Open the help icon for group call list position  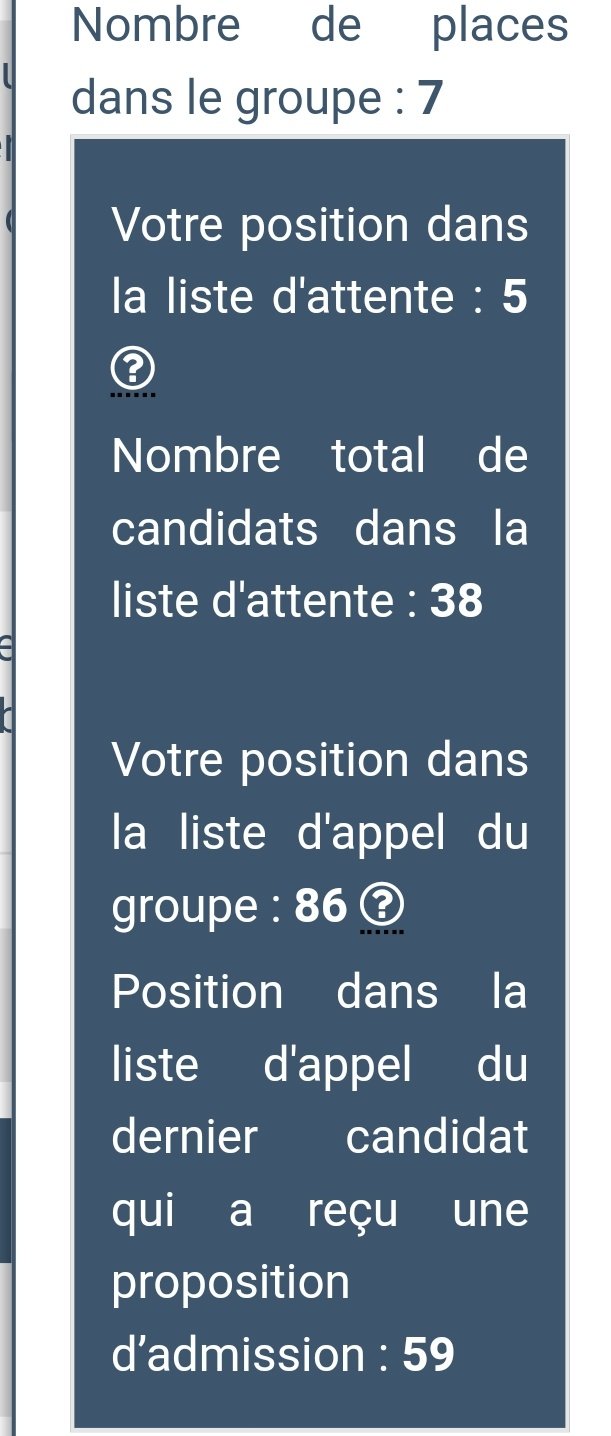pos(382,907)
